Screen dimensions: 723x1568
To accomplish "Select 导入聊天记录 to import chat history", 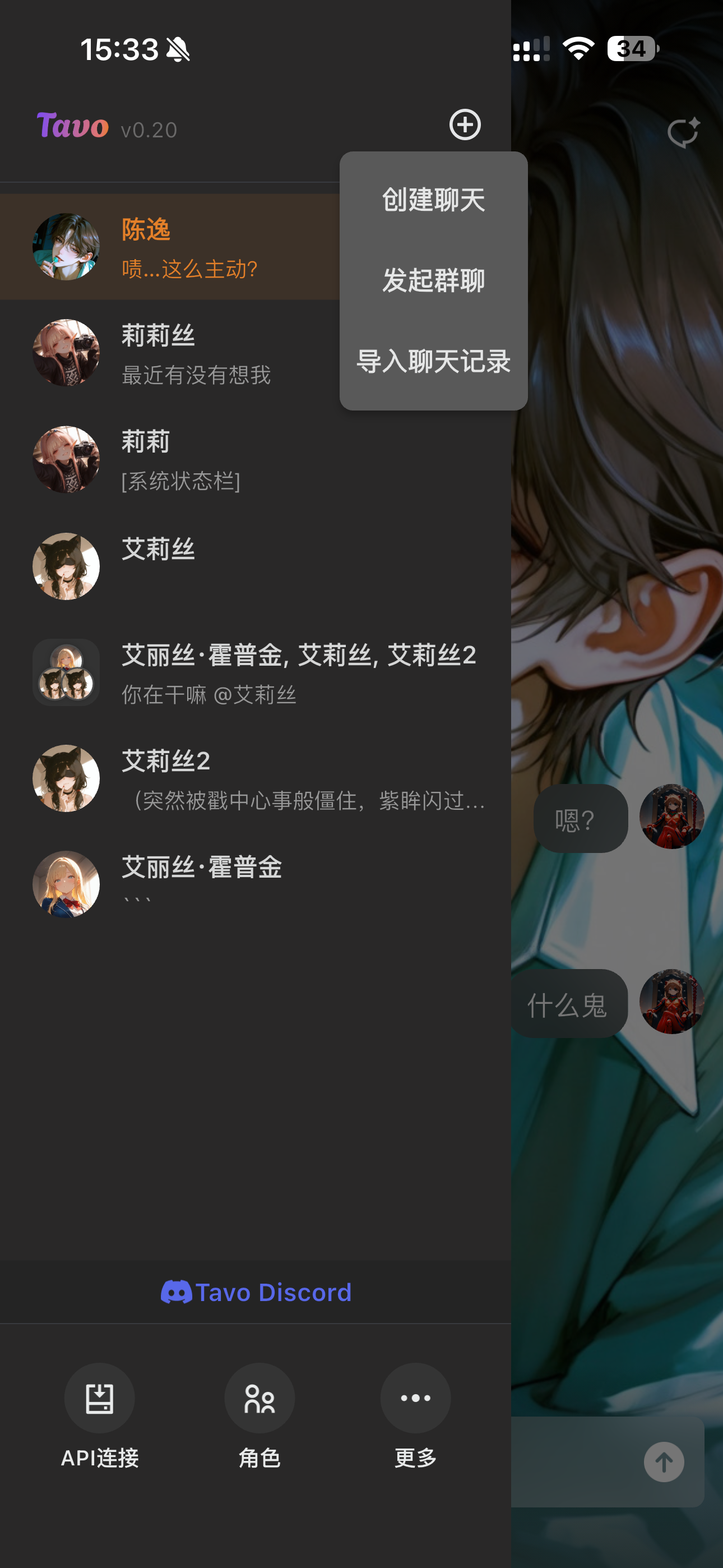I will [x=433, y=361].
